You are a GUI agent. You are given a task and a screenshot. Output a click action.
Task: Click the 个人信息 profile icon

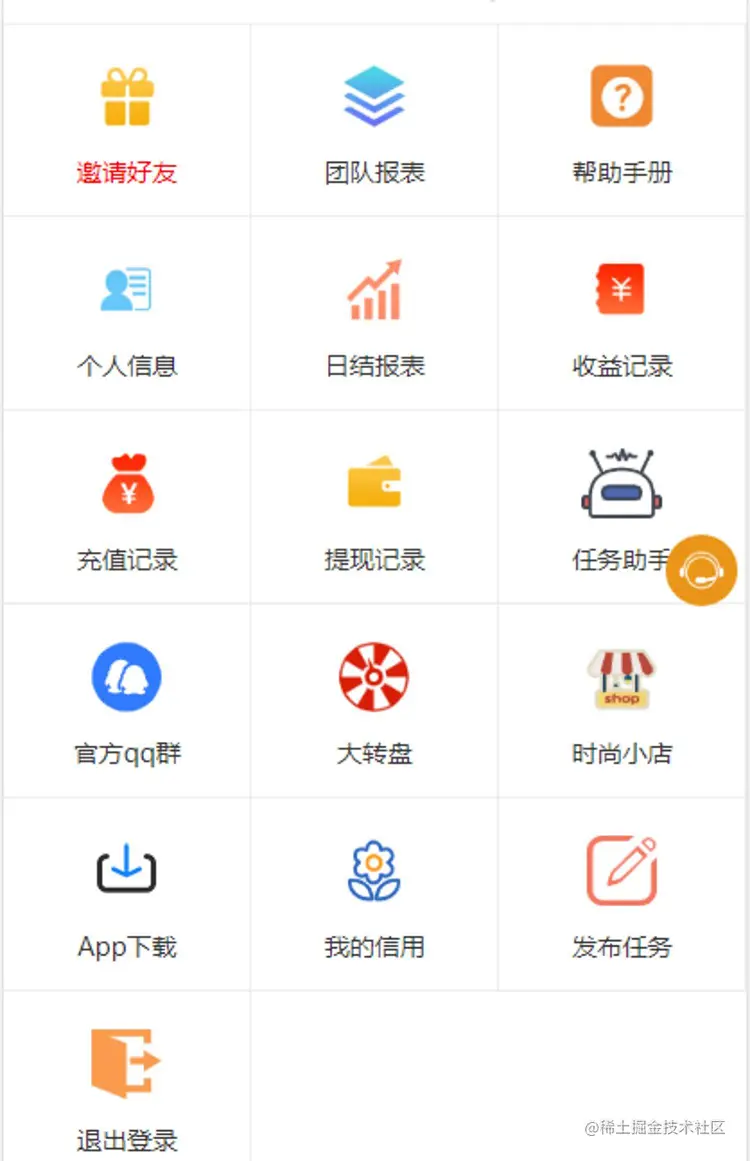click(x=126, y=288)
